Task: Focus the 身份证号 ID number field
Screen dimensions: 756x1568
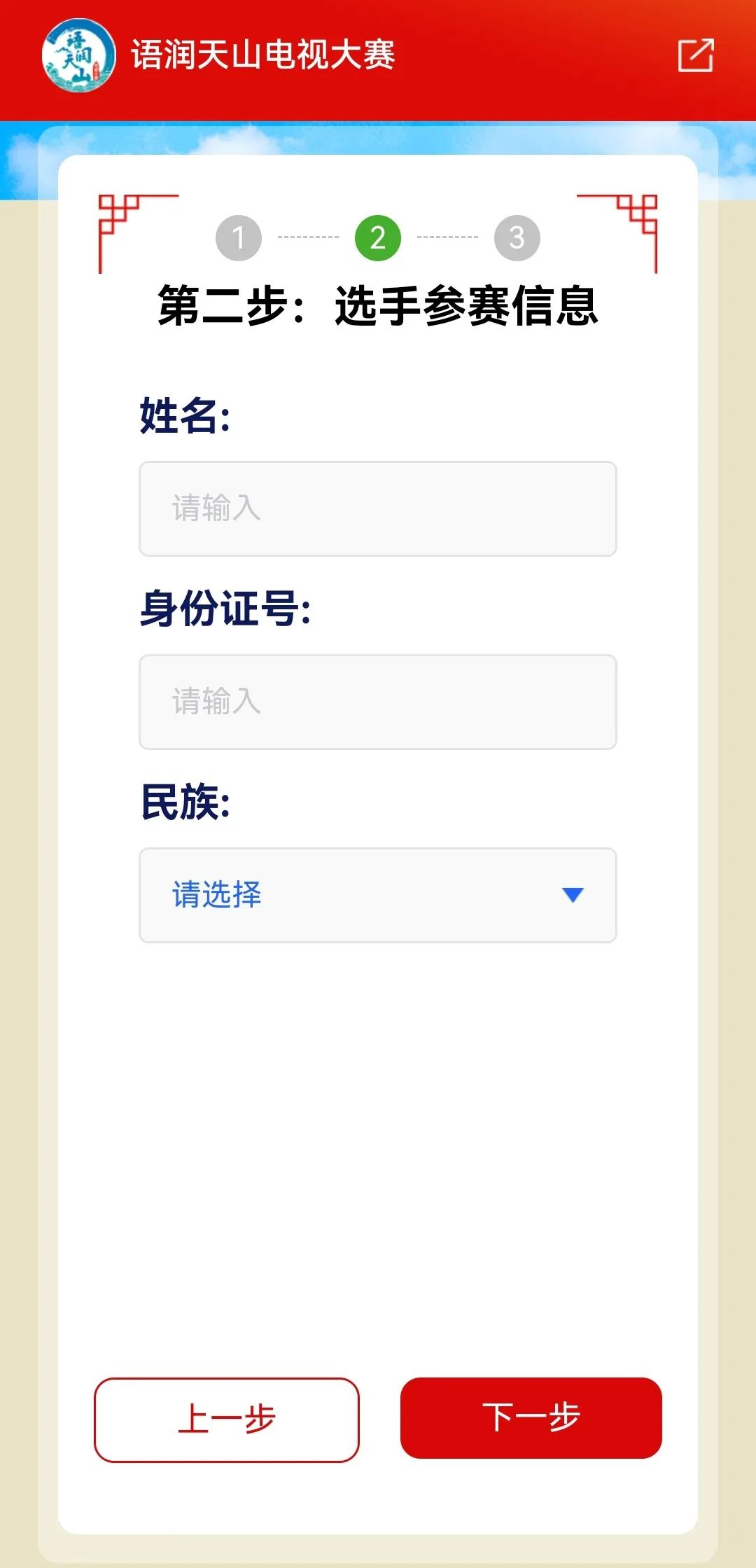Action: coord(378,702)
